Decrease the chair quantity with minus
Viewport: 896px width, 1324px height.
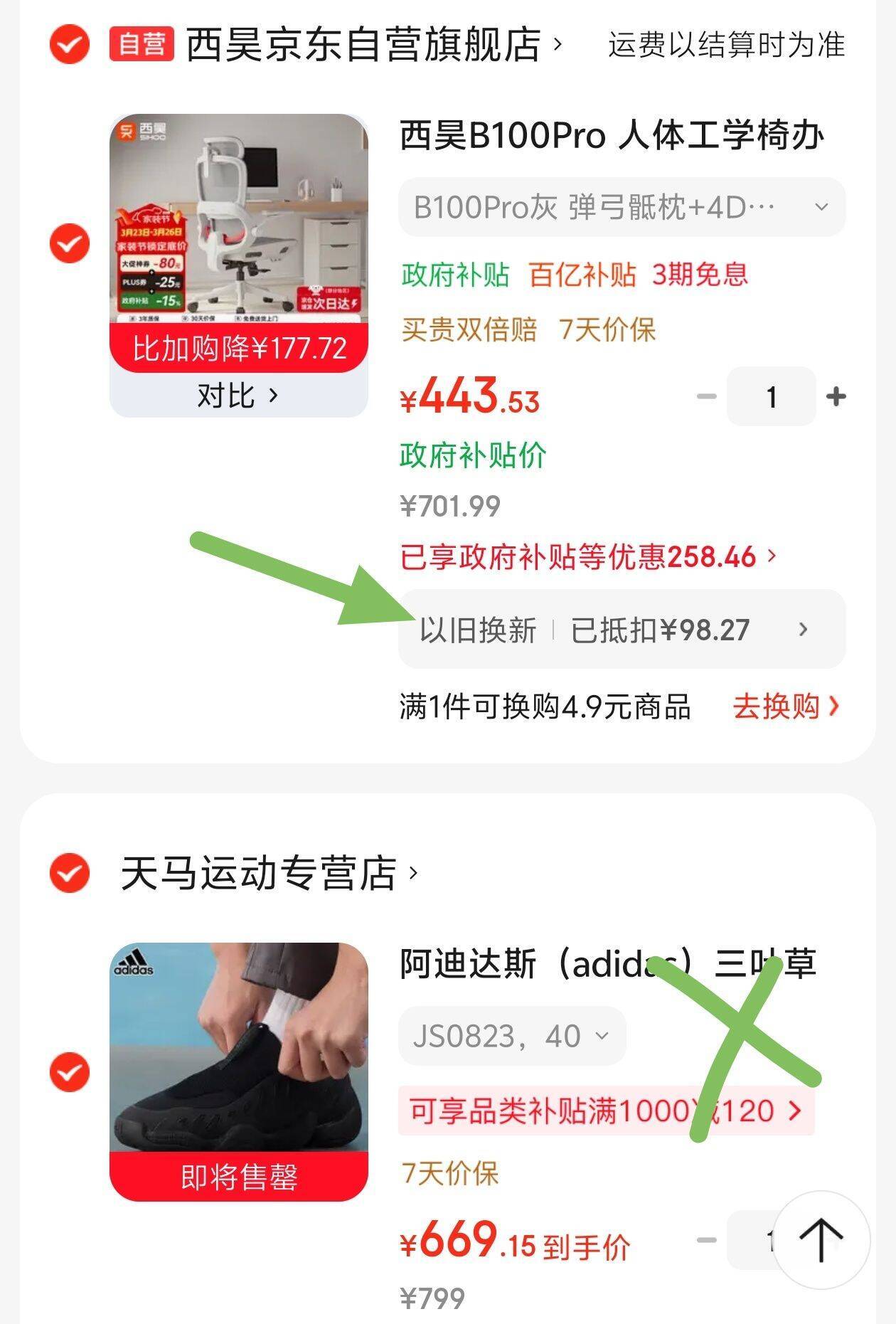tap(706, 396)
